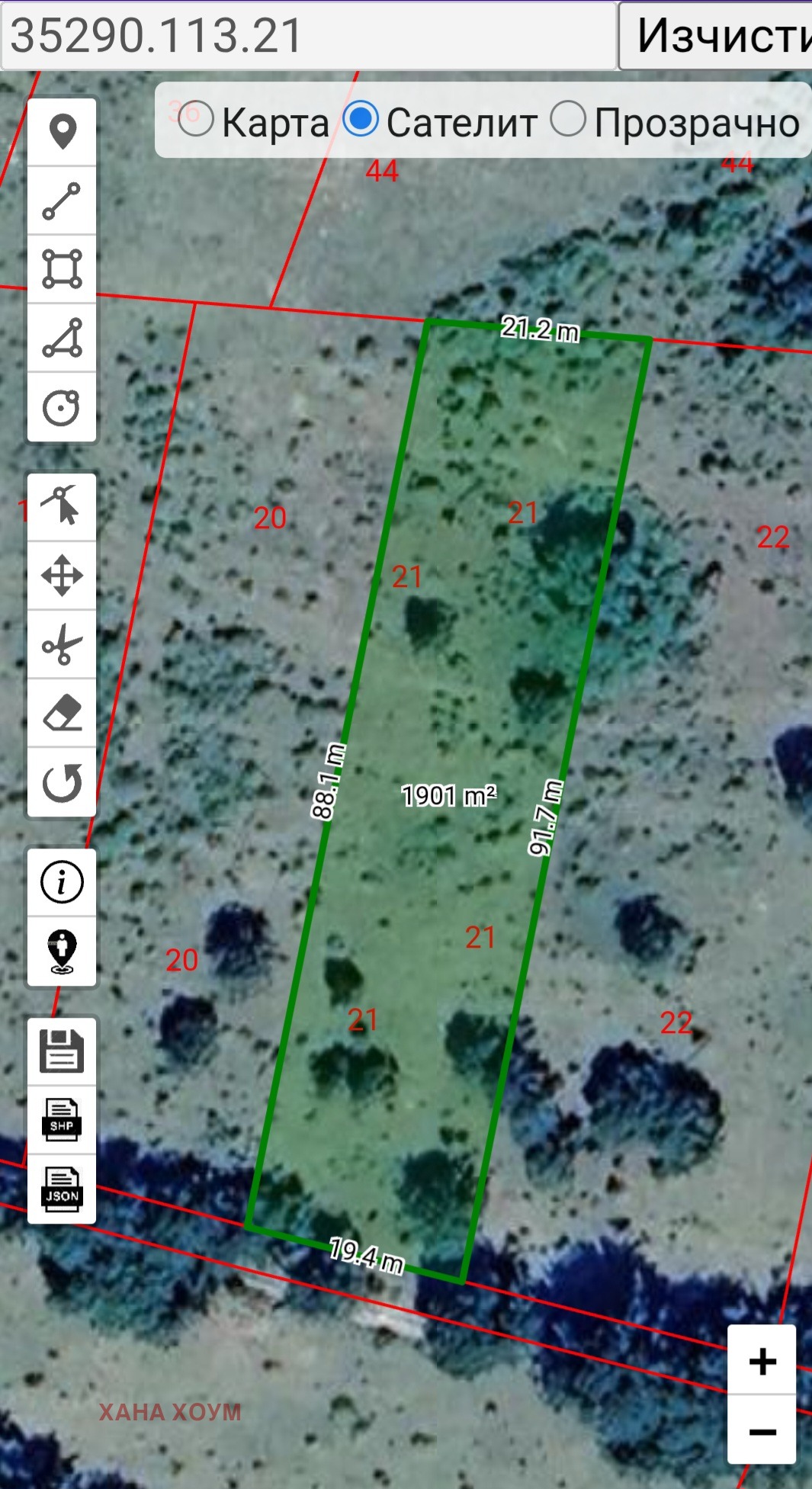812x1489 pixels.
Task: Switch to Прозрачно transparent layer
Action: (x=568, y=120)
